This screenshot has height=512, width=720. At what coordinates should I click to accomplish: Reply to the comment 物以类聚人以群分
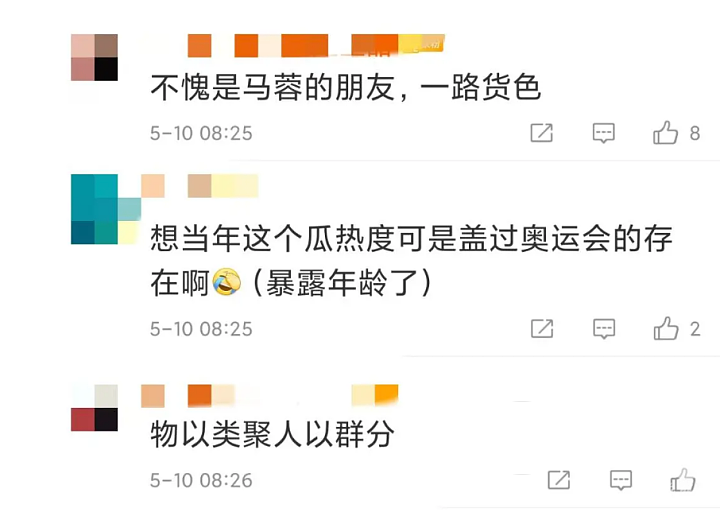(621, 480)
